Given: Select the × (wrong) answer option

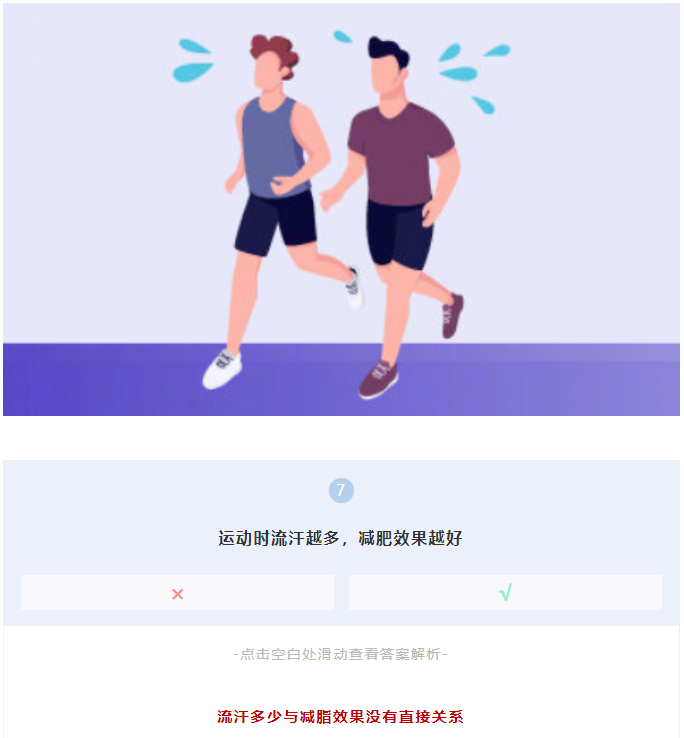Looking at the screenshot, I should click(177, 593).
